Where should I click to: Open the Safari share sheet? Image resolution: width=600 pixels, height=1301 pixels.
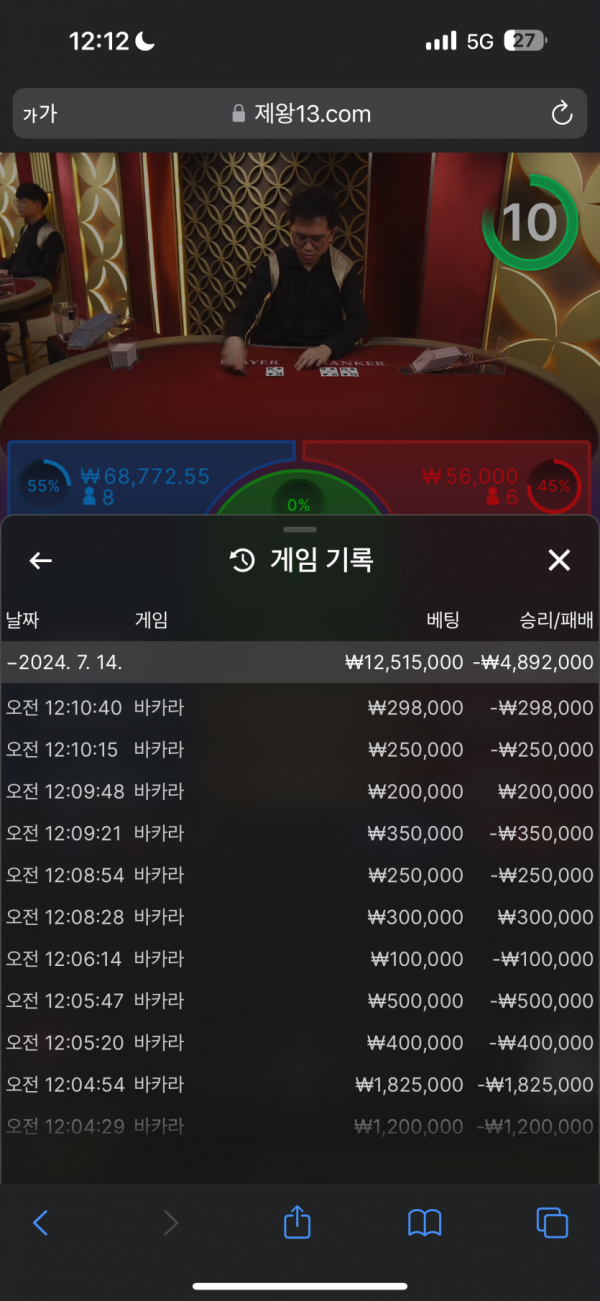coord(297,1222)
